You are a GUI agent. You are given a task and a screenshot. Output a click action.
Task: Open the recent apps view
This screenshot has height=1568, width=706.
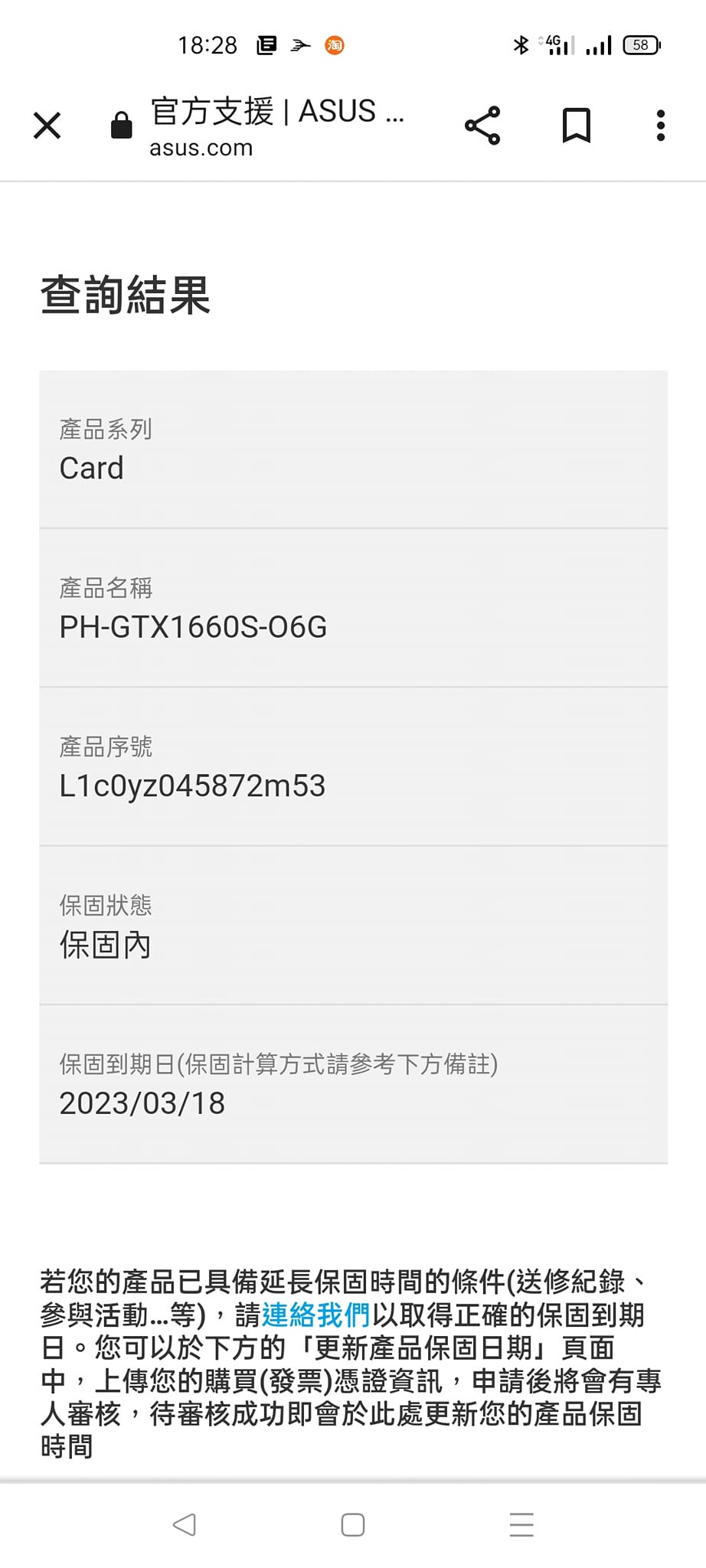[521, 1524]
